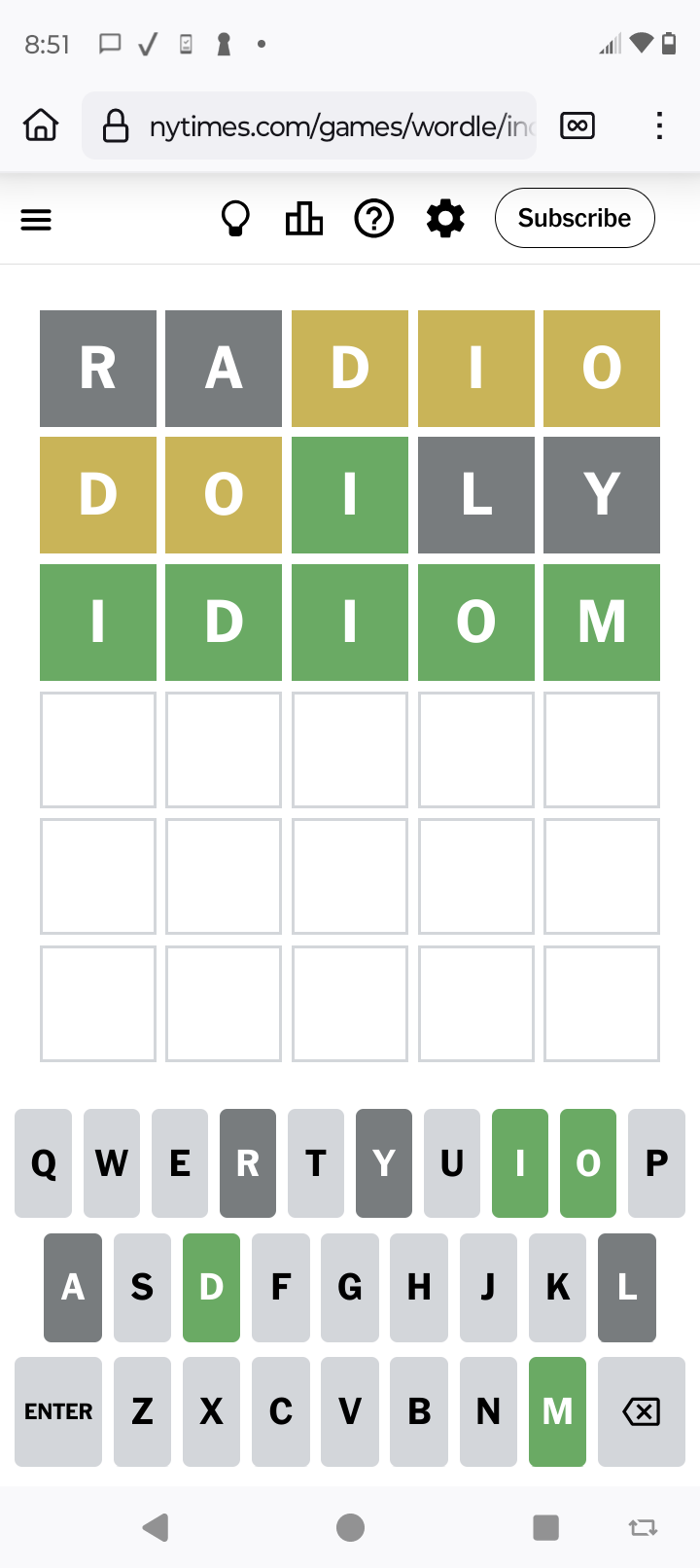Viewport: 700px width, 1568px height.
Task: Tap the letter N key
Action: (488, 1411)
